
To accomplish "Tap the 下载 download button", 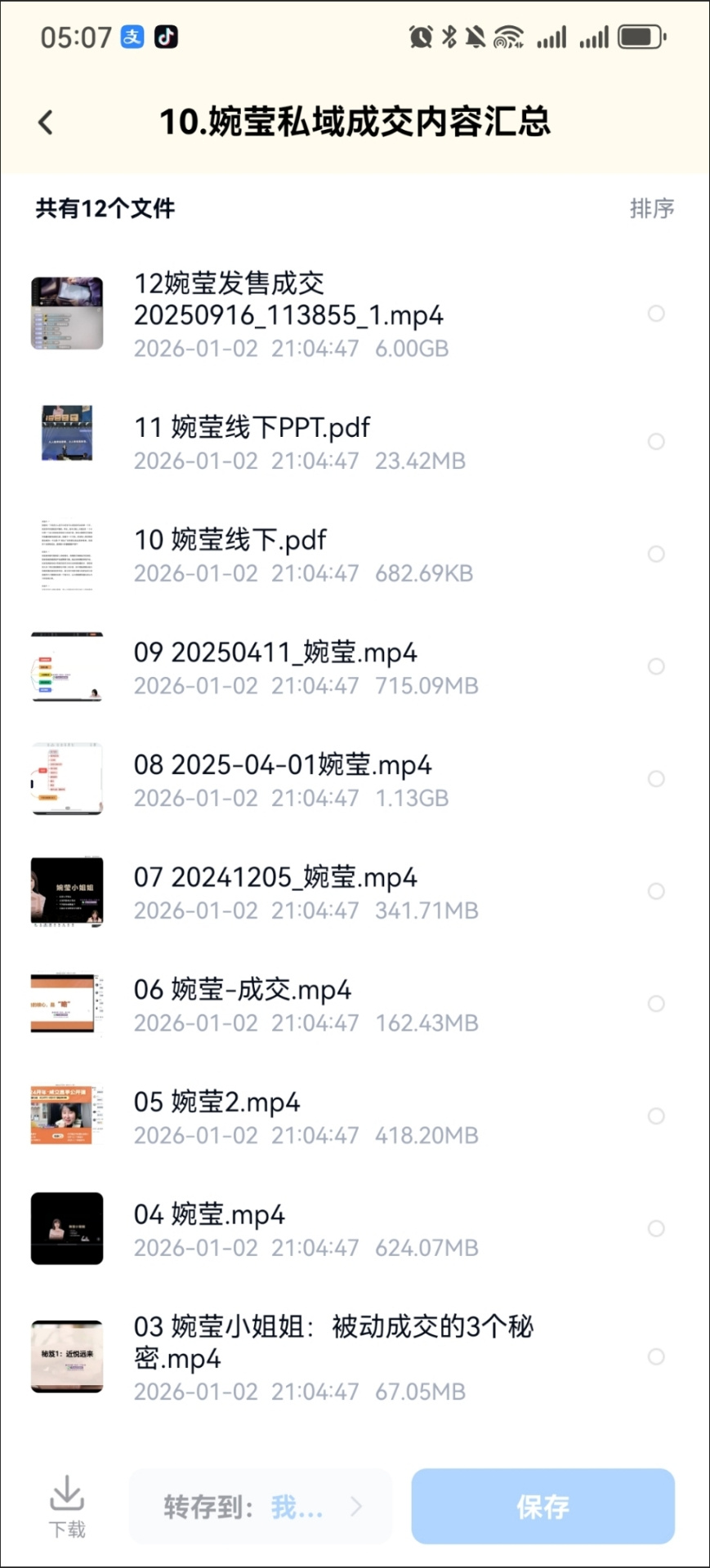I will pyautogui.click(x=67, y=1507).
